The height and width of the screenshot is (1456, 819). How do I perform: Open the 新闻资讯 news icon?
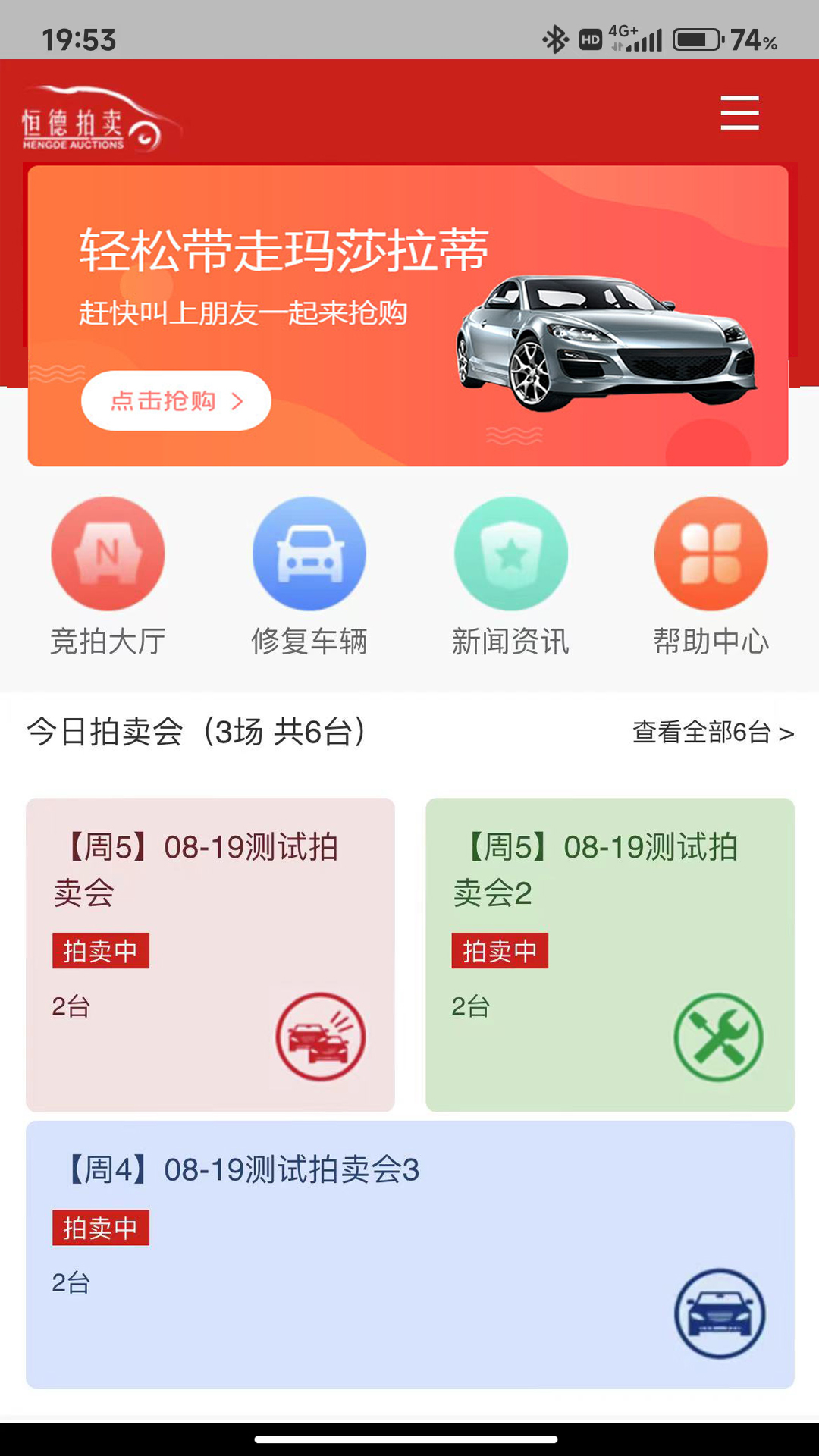click(510, 554)
